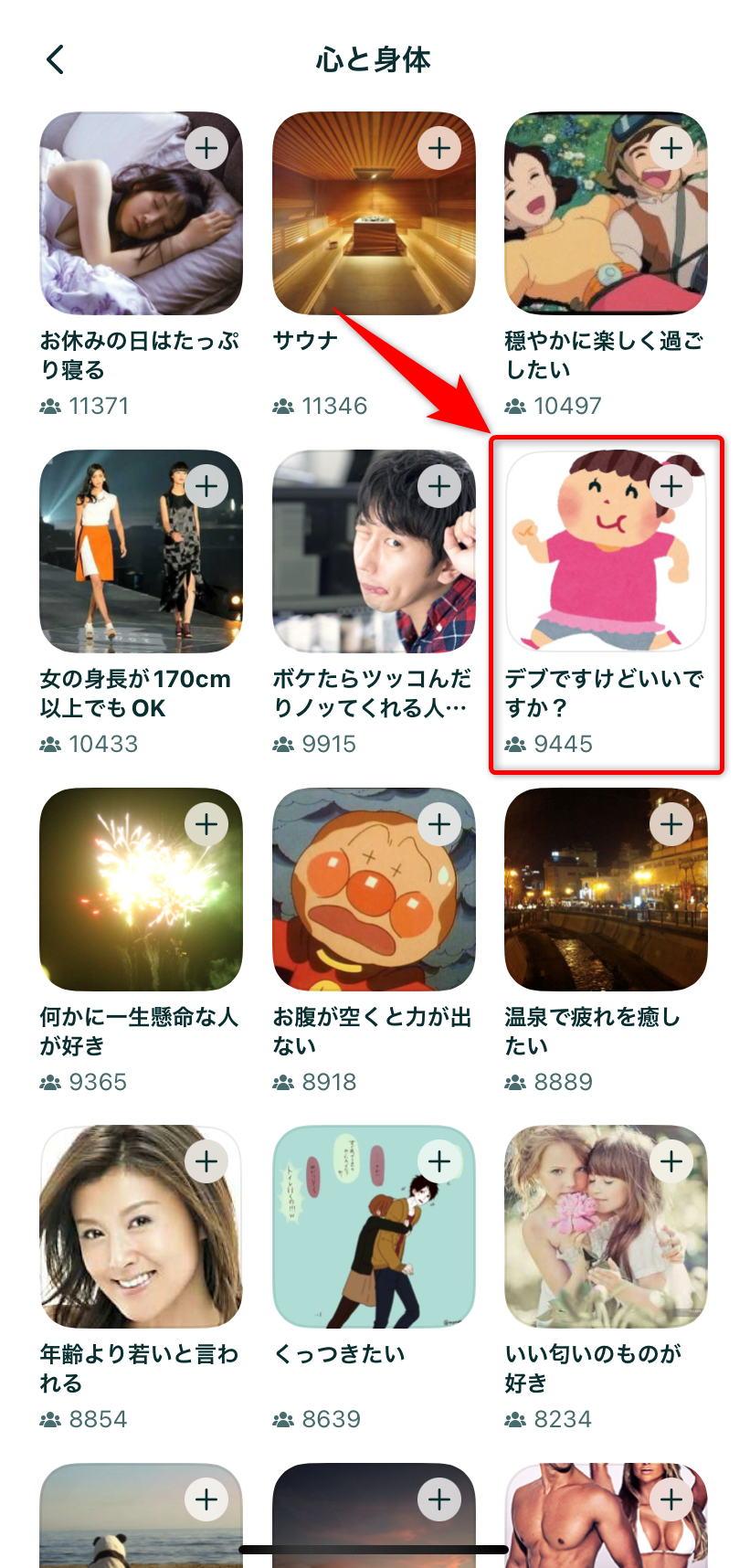Add the 温泉で疲れを癒したい community

pos(671,824)
